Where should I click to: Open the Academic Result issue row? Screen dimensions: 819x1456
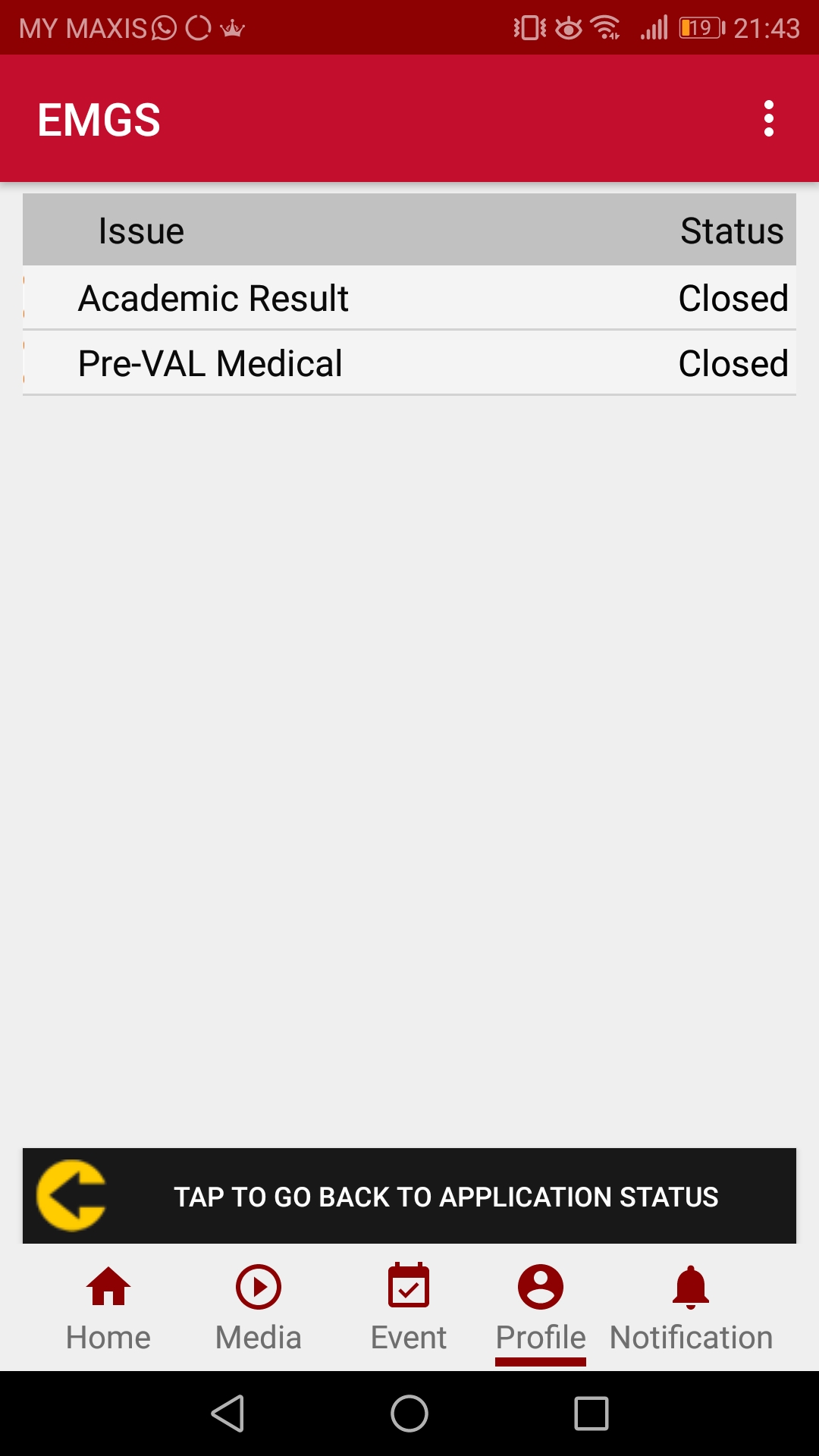409,298
